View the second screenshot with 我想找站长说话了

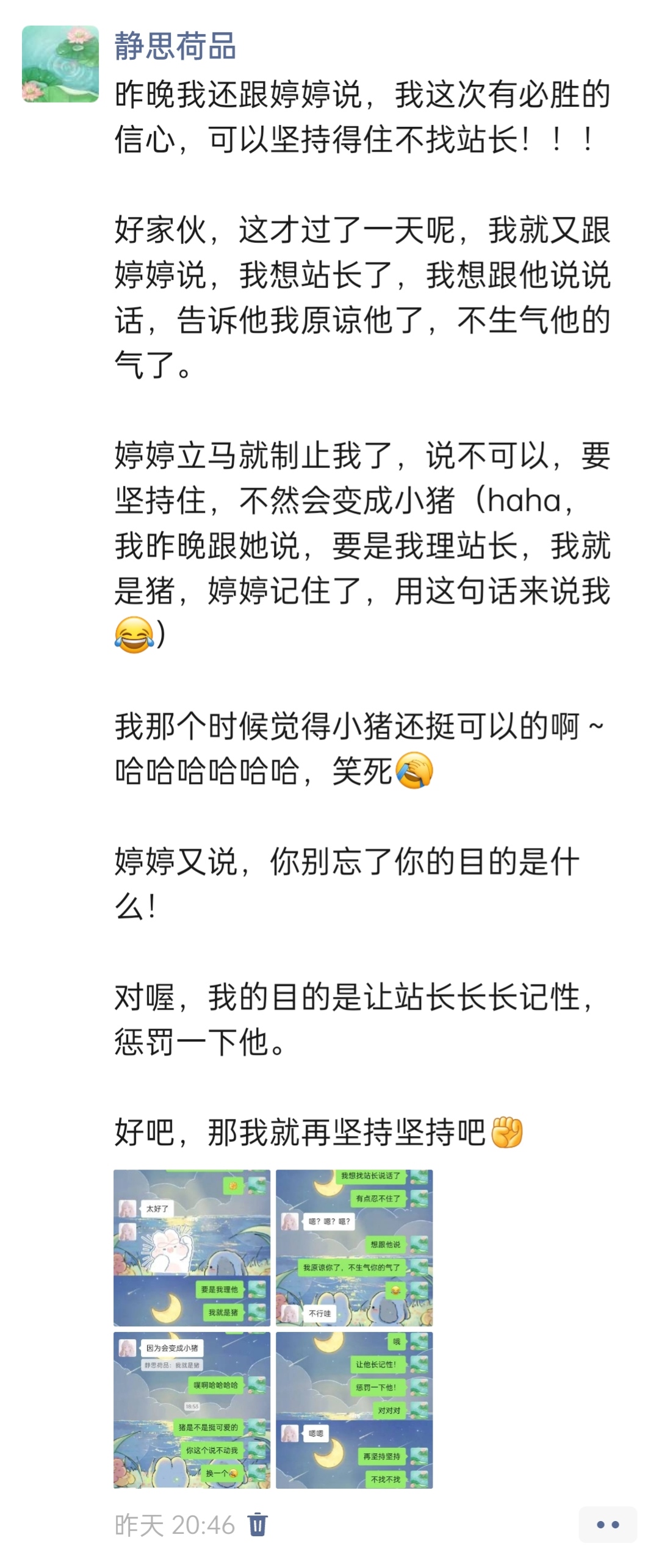(354, 1248)
